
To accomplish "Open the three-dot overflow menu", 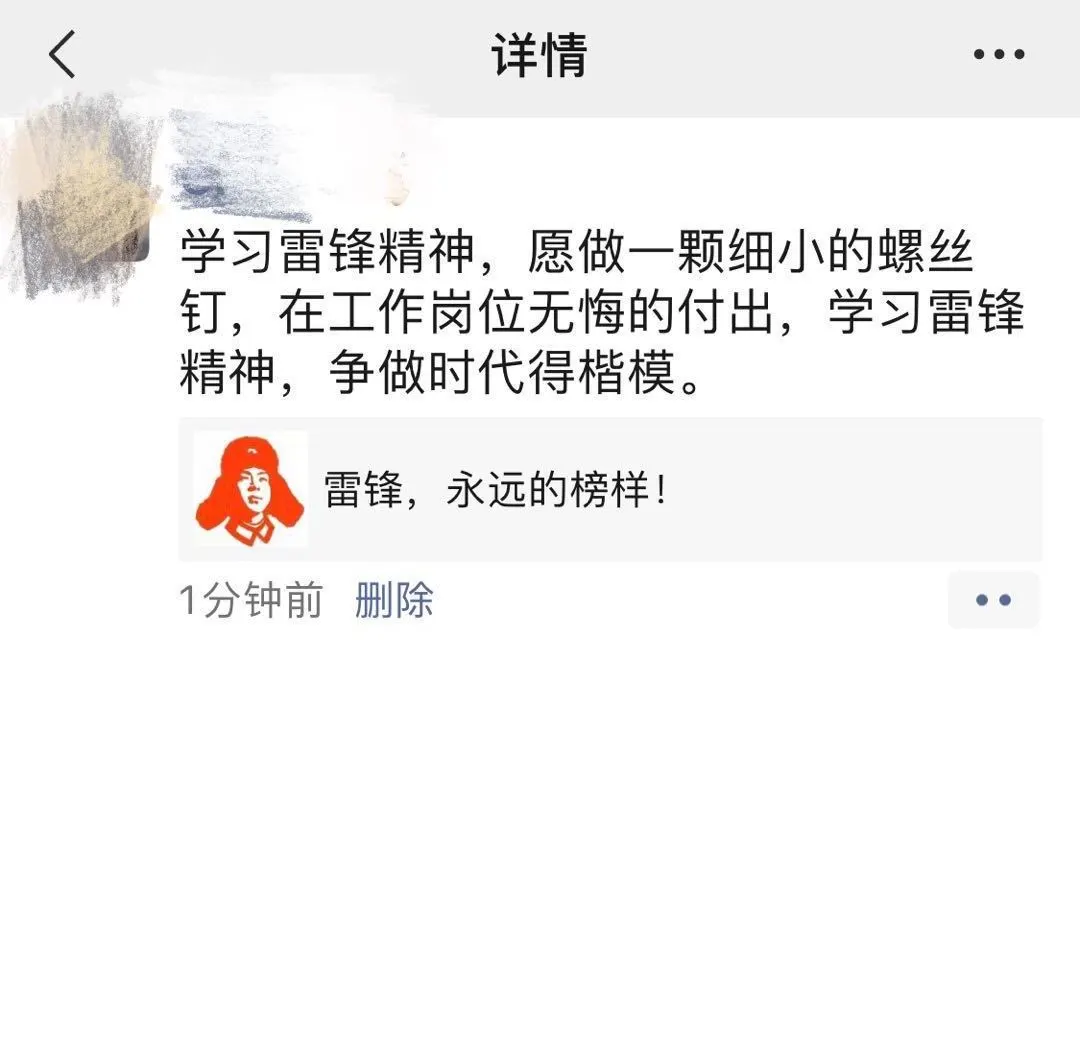I will point(999,55).
